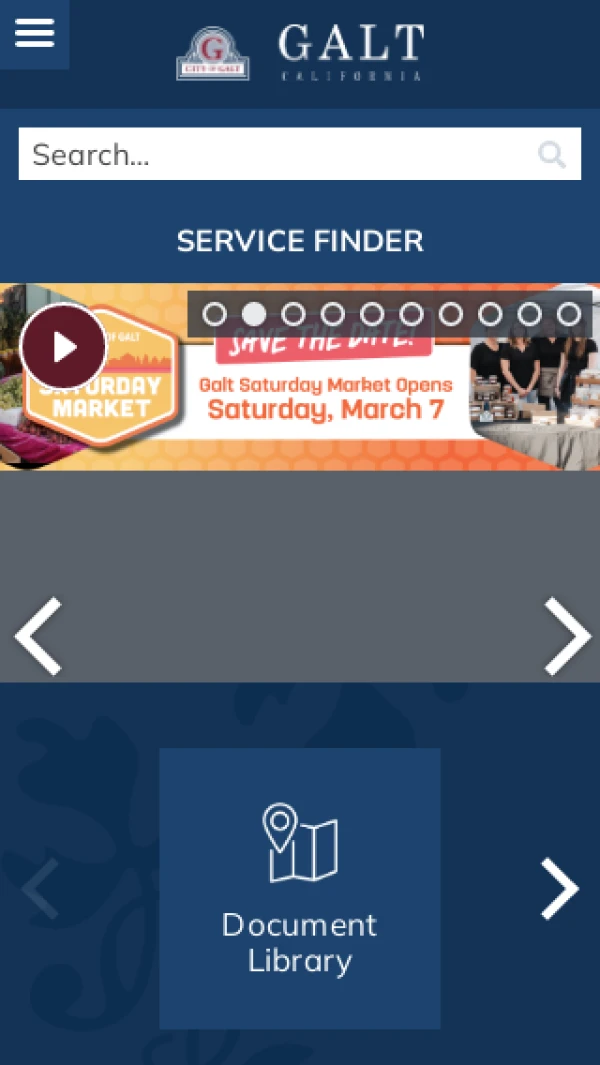Advance to the next banner slide
This screenshot has width=600, height=1065.
[x=567, y=636]
